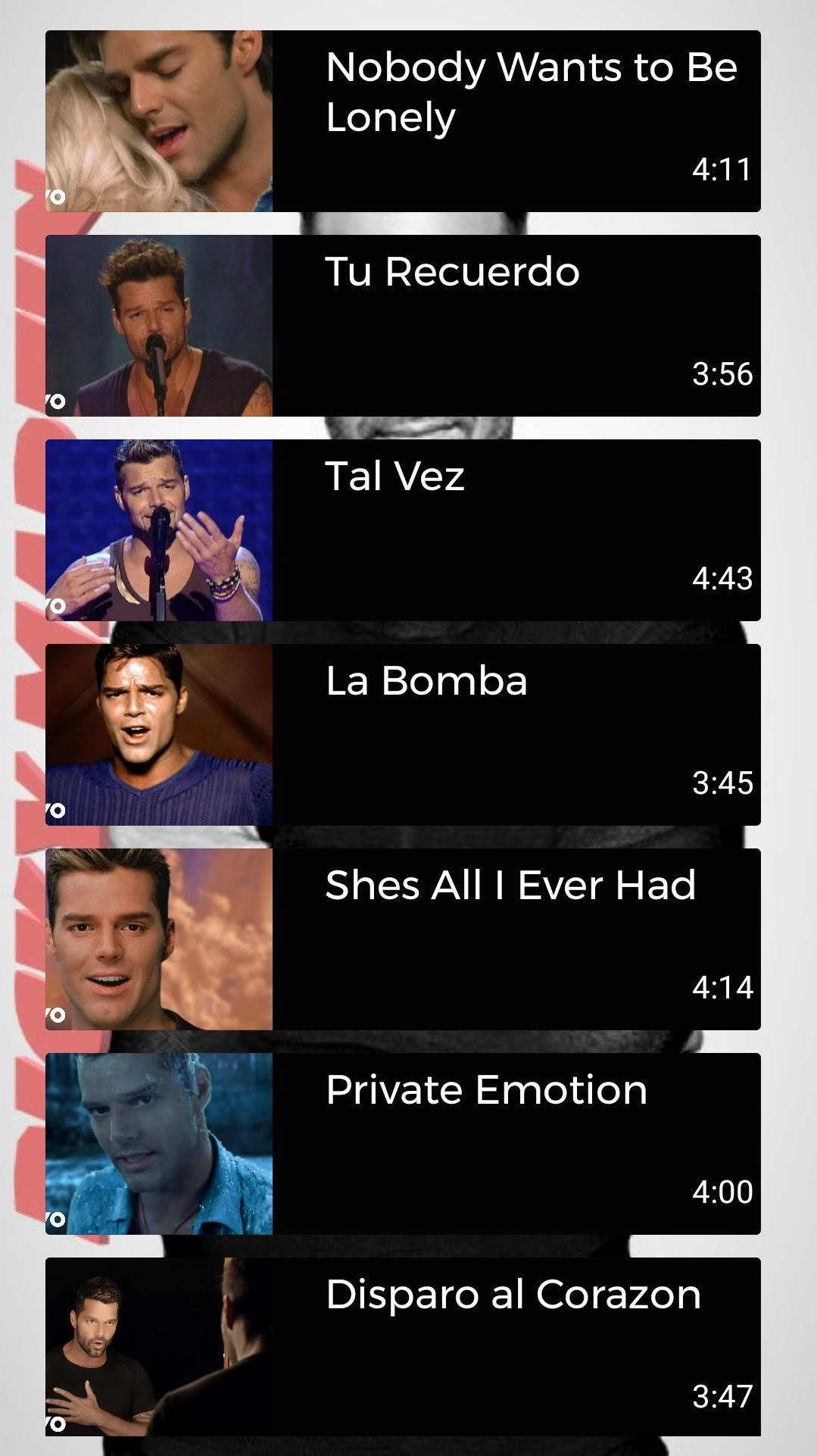Open Shes All I Ever Had
The height and width of the screenshot is (1456, 817).
click(x=403, y=939)
